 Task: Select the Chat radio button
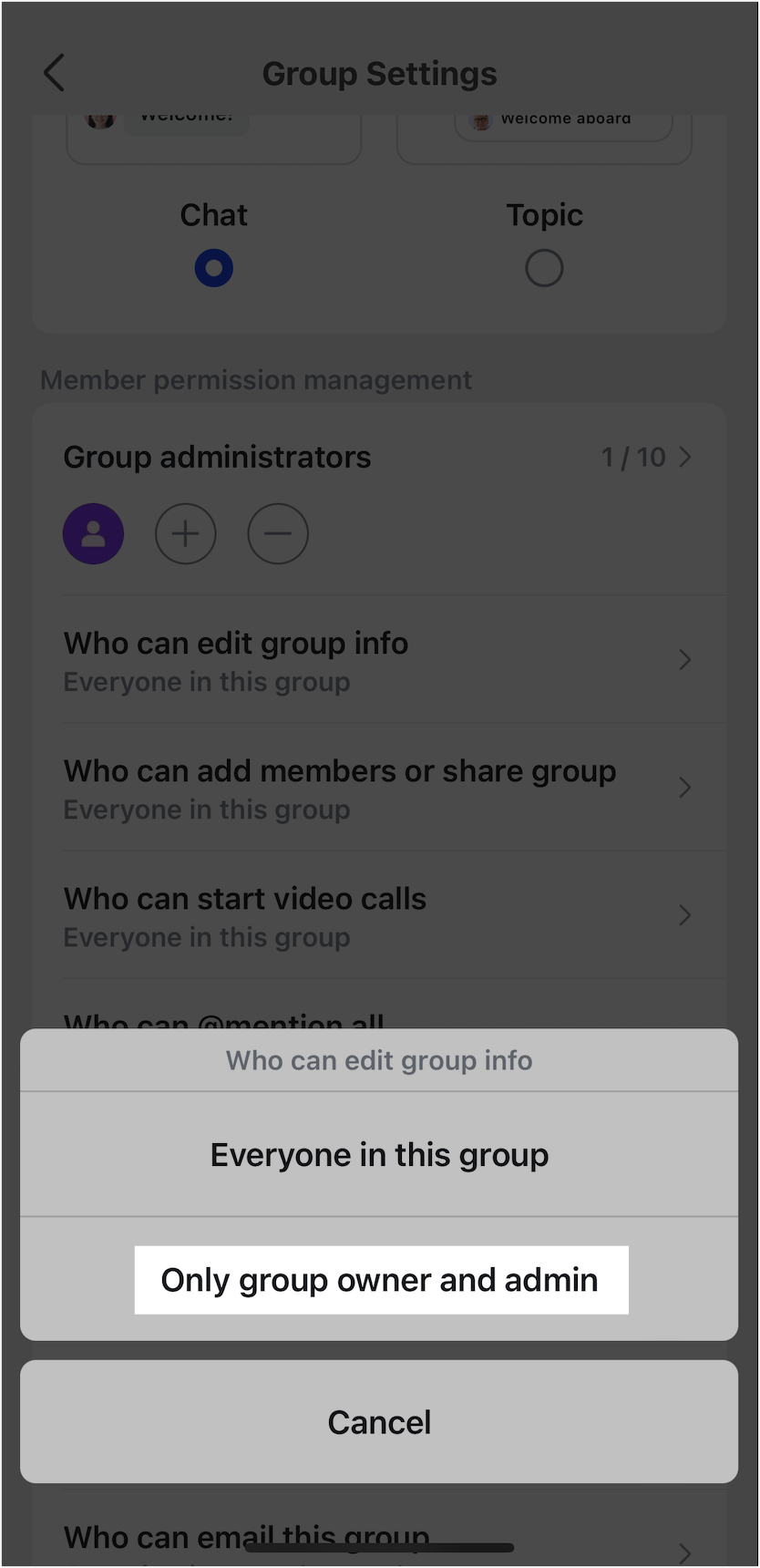(x=213, y=267)
